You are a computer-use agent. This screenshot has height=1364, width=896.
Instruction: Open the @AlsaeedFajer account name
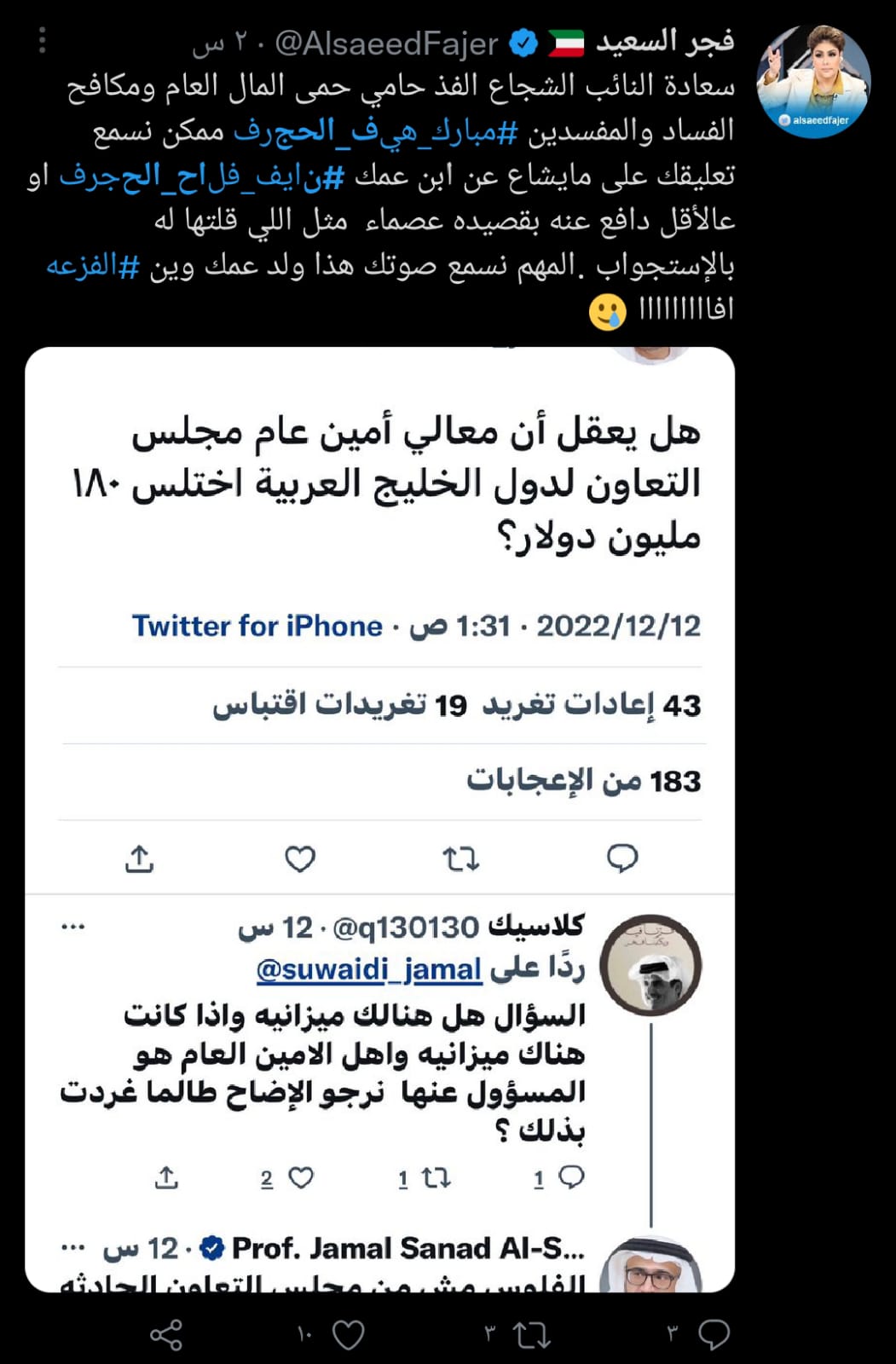[386, 43]
